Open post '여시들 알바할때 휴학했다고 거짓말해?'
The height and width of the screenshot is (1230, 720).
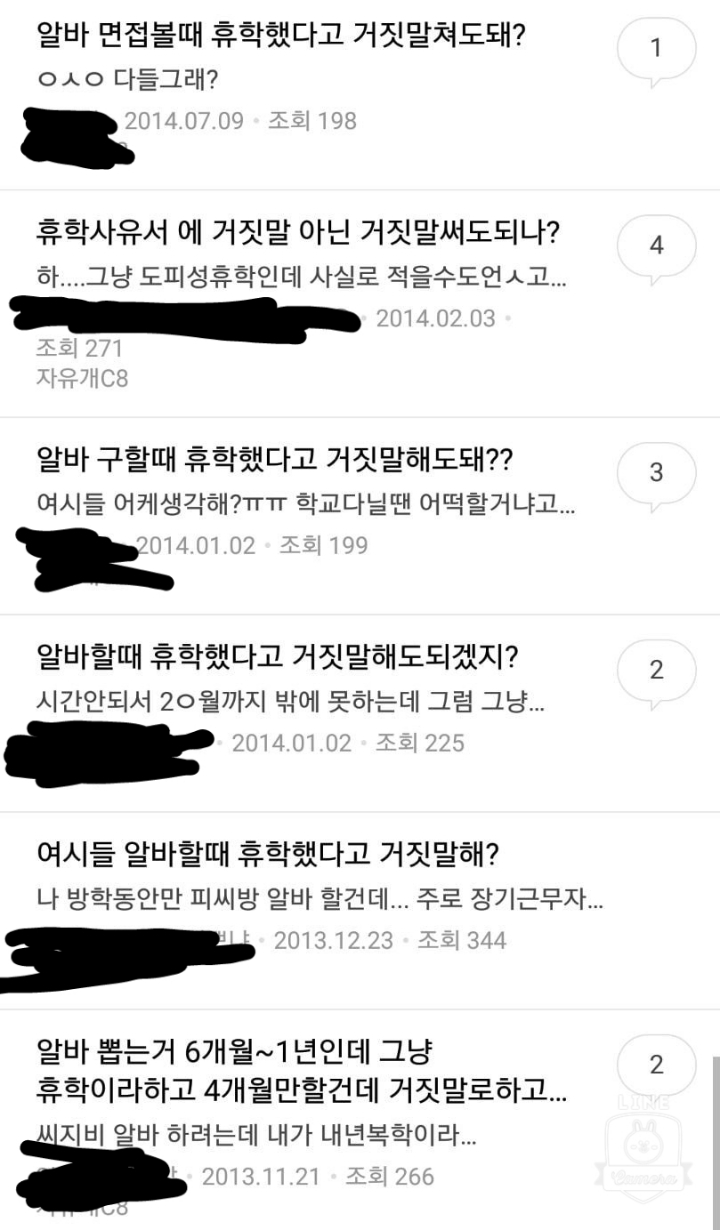click(x=268, y=856)
